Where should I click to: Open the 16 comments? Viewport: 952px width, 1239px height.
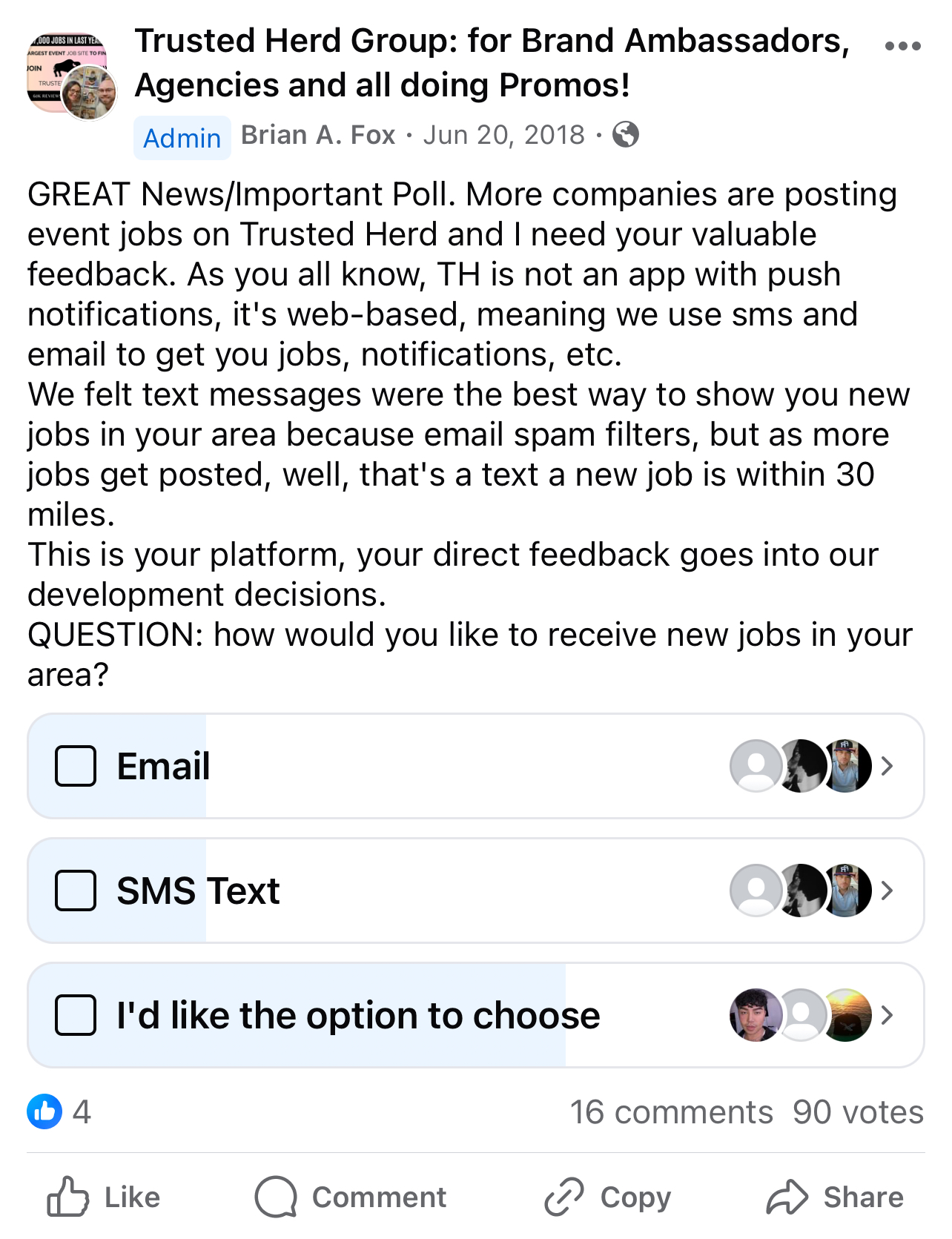click(671, 1112)
